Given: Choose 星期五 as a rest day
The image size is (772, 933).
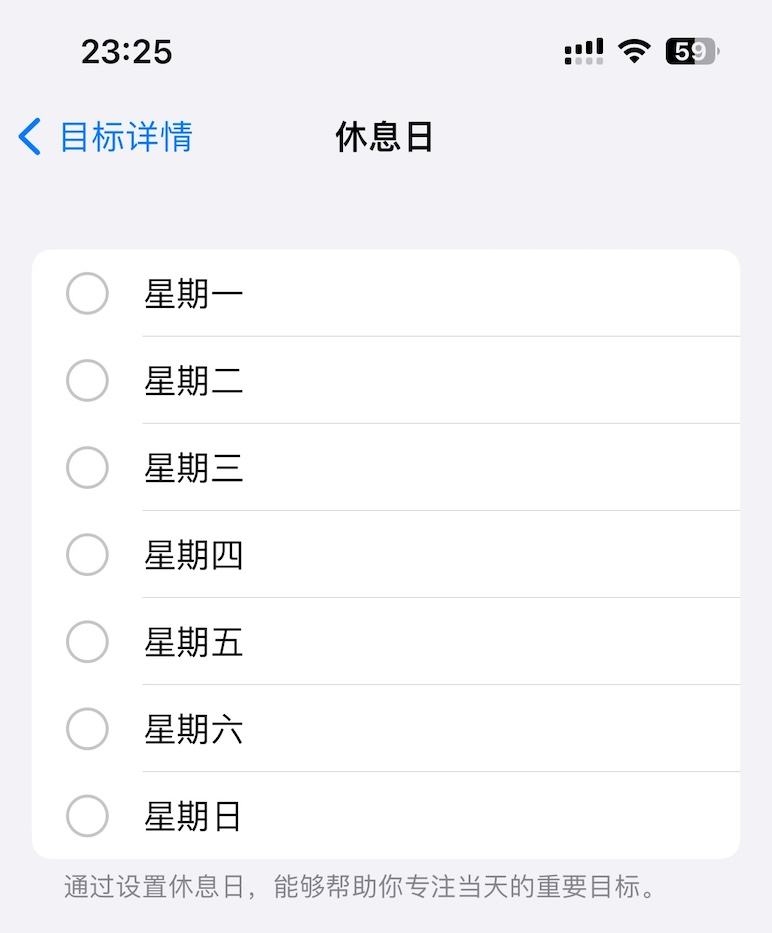Looking at the screenshot, I should click(x=87, y=642).
